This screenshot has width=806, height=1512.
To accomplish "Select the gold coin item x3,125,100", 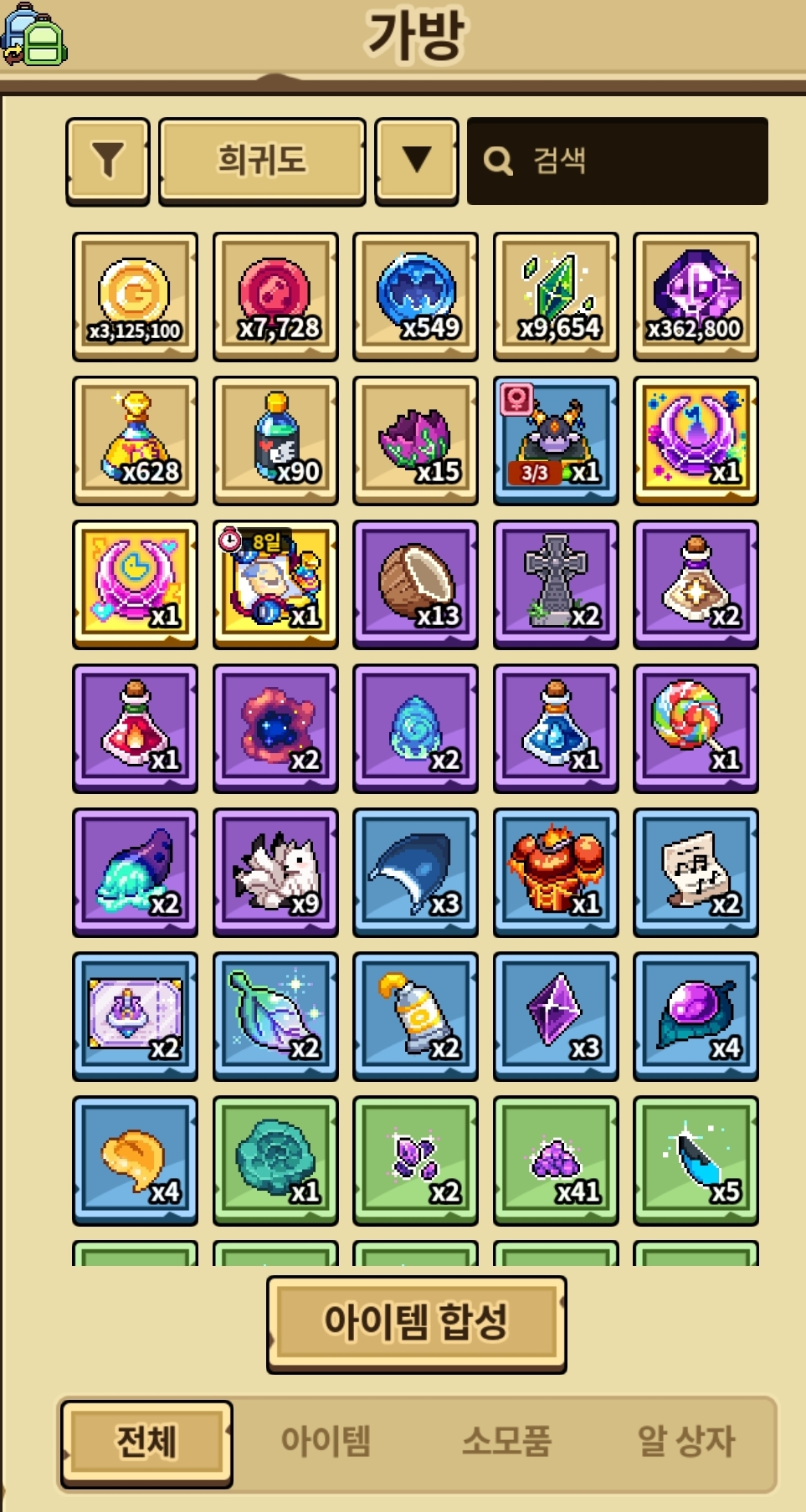I will click(135, 296).
